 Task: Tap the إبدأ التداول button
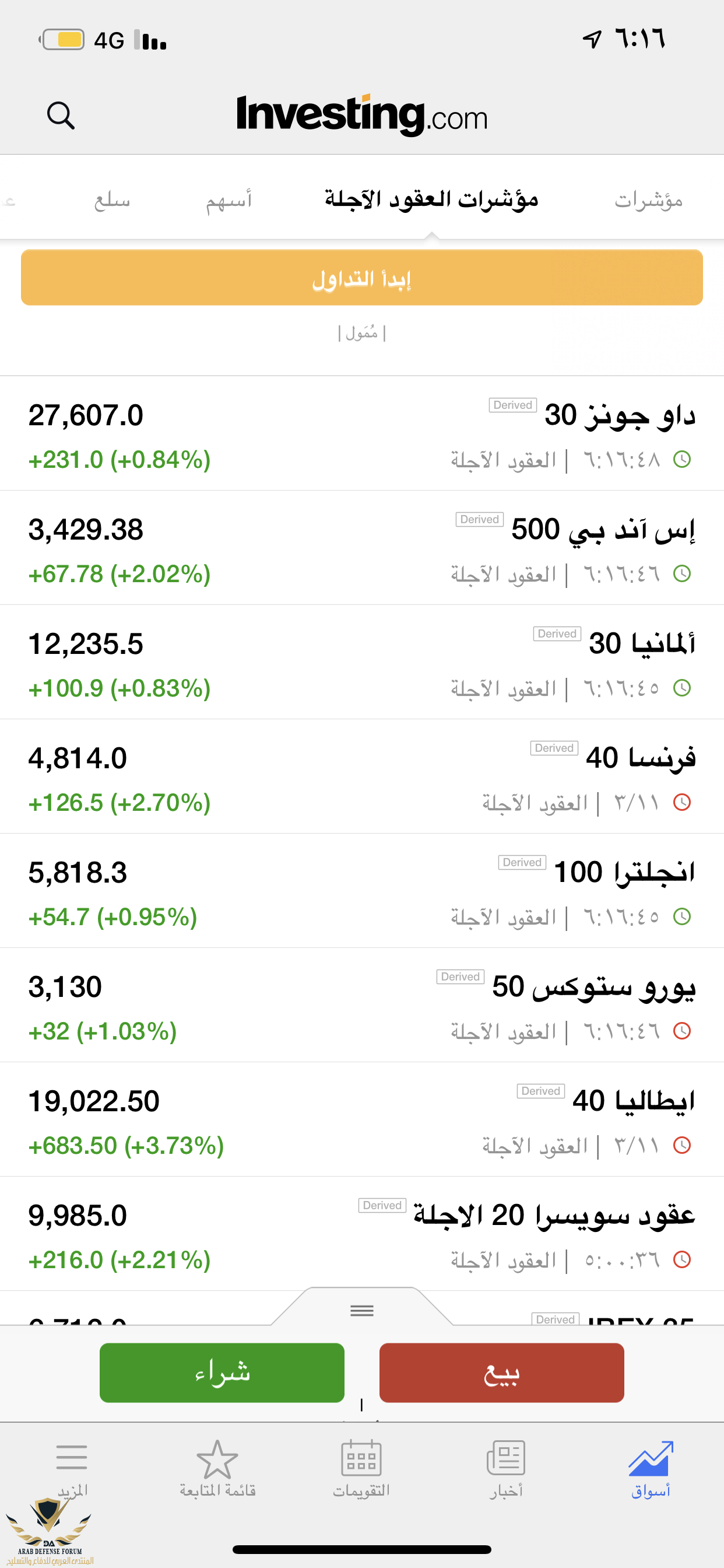coord(361,278)
